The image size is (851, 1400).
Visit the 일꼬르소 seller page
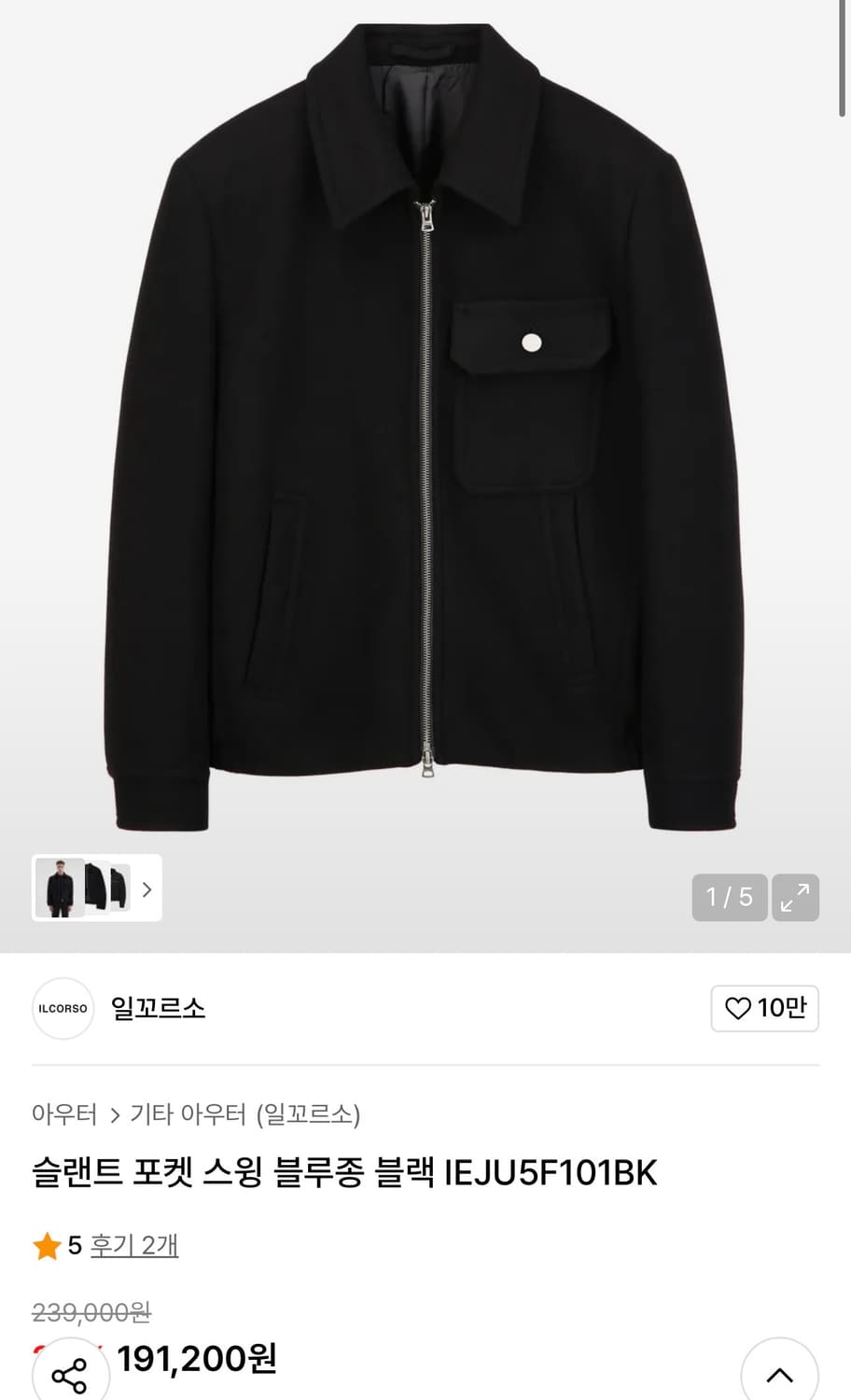pos(157,1009)
